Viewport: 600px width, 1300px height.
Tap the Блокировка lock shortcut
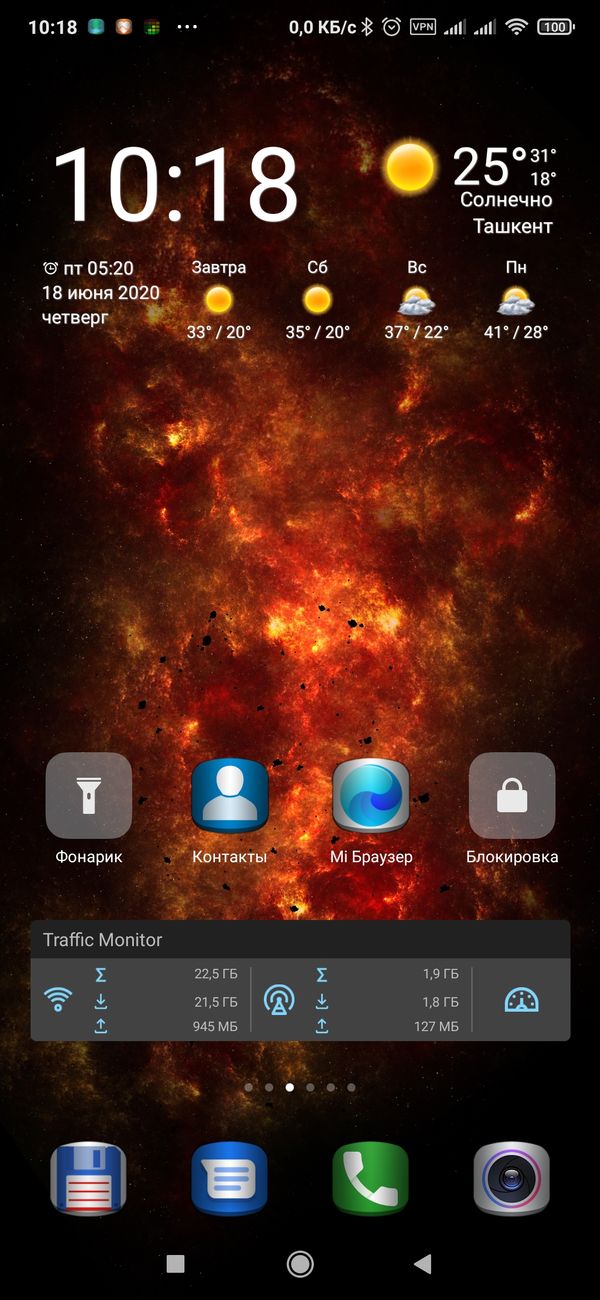(512, 795)
